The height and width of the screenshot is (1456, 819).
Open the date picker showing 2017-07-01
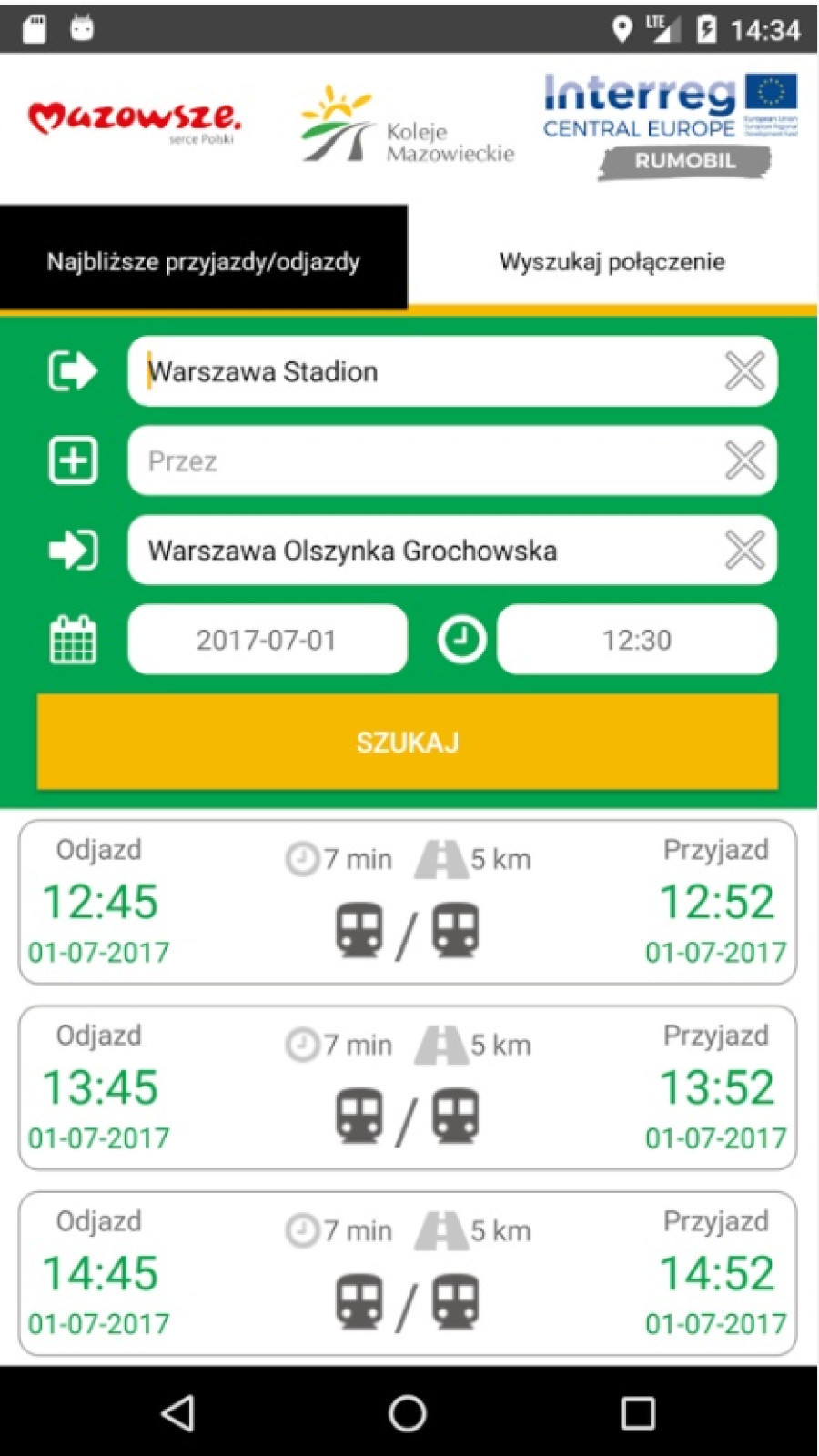pyautogui.click(x=268, y=640)
